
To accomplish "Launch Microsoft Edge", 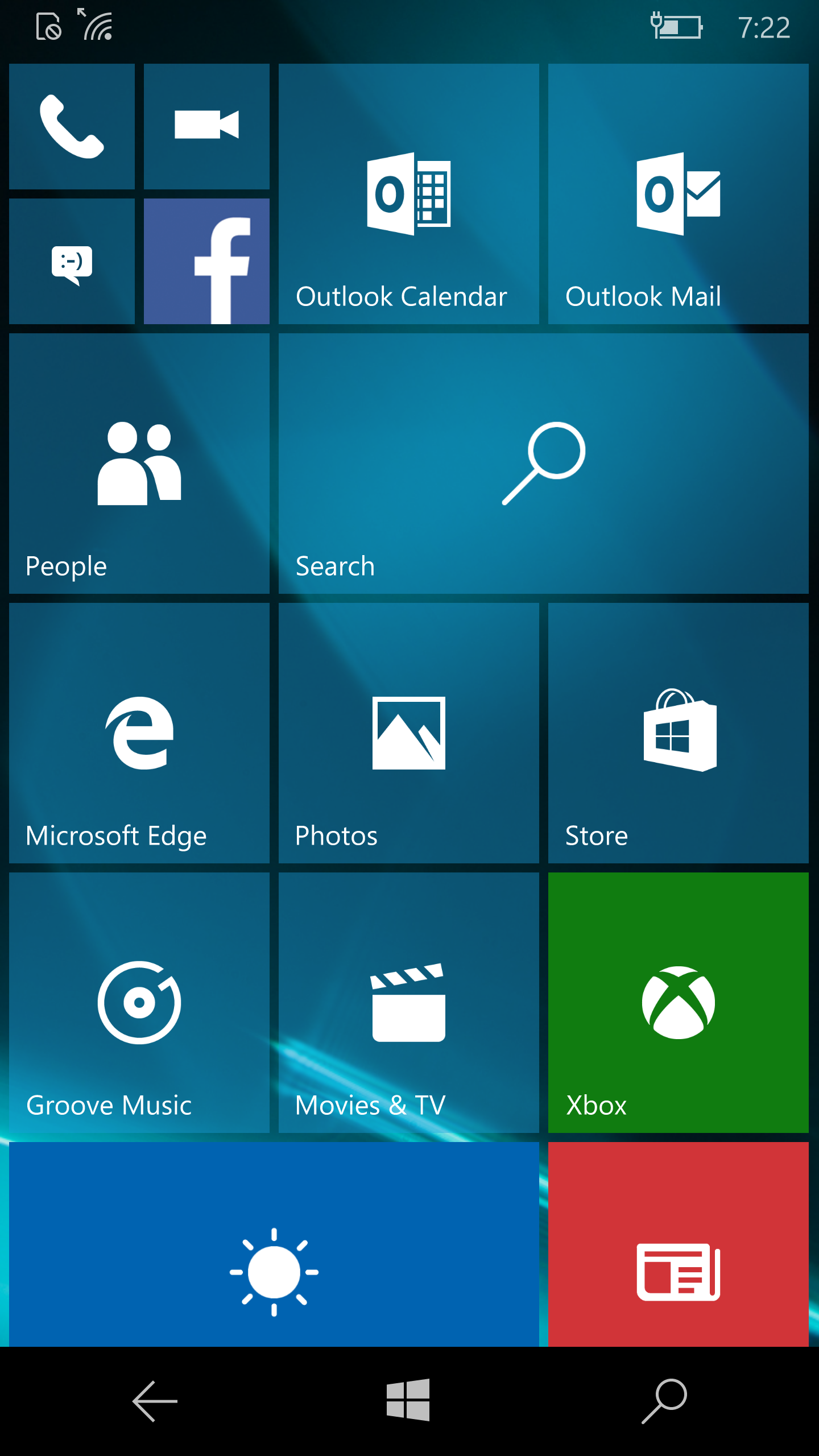I will pyautogui.click(x=139, y=733).
